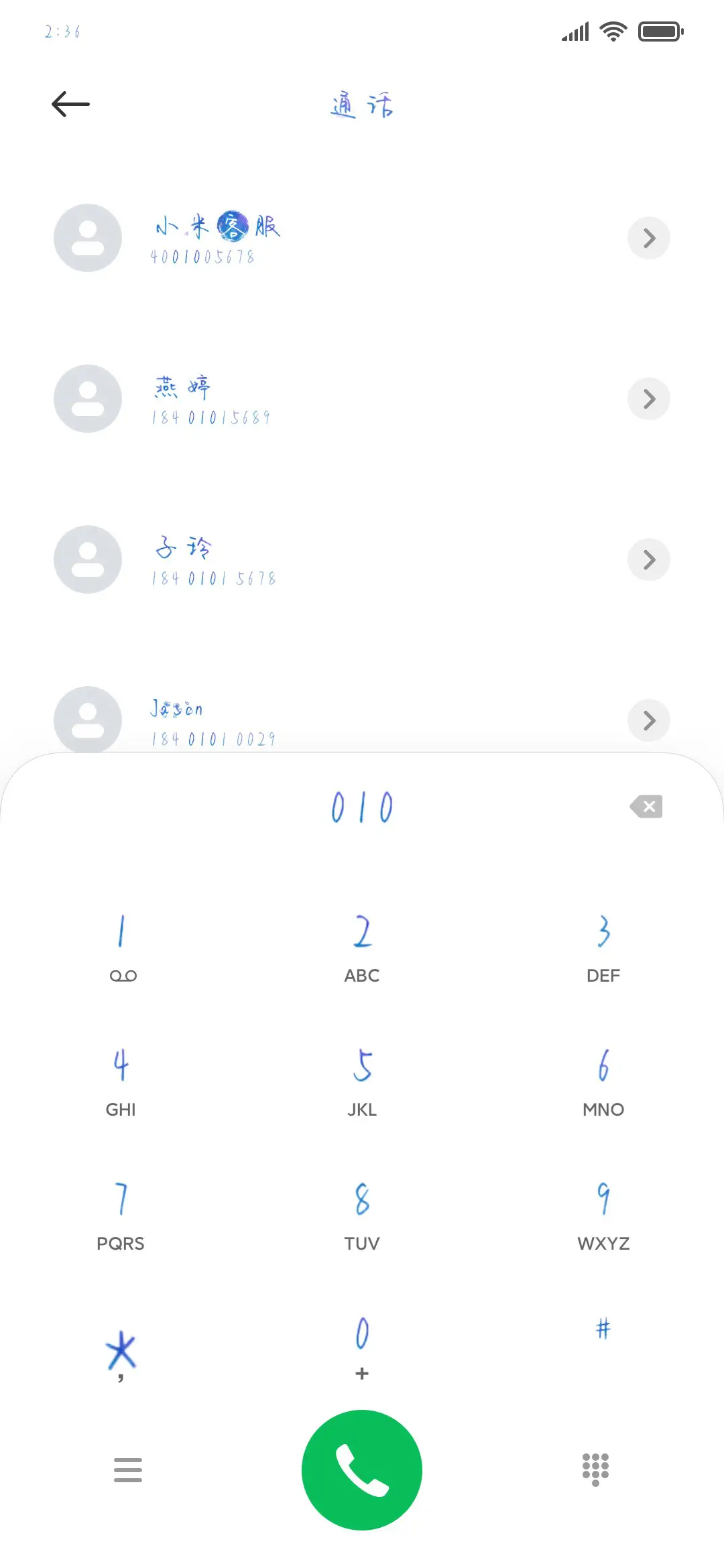Select the contact avatar for 小米客服
The width and height of the screenshot is (724, 1568).
click(87, 238)
